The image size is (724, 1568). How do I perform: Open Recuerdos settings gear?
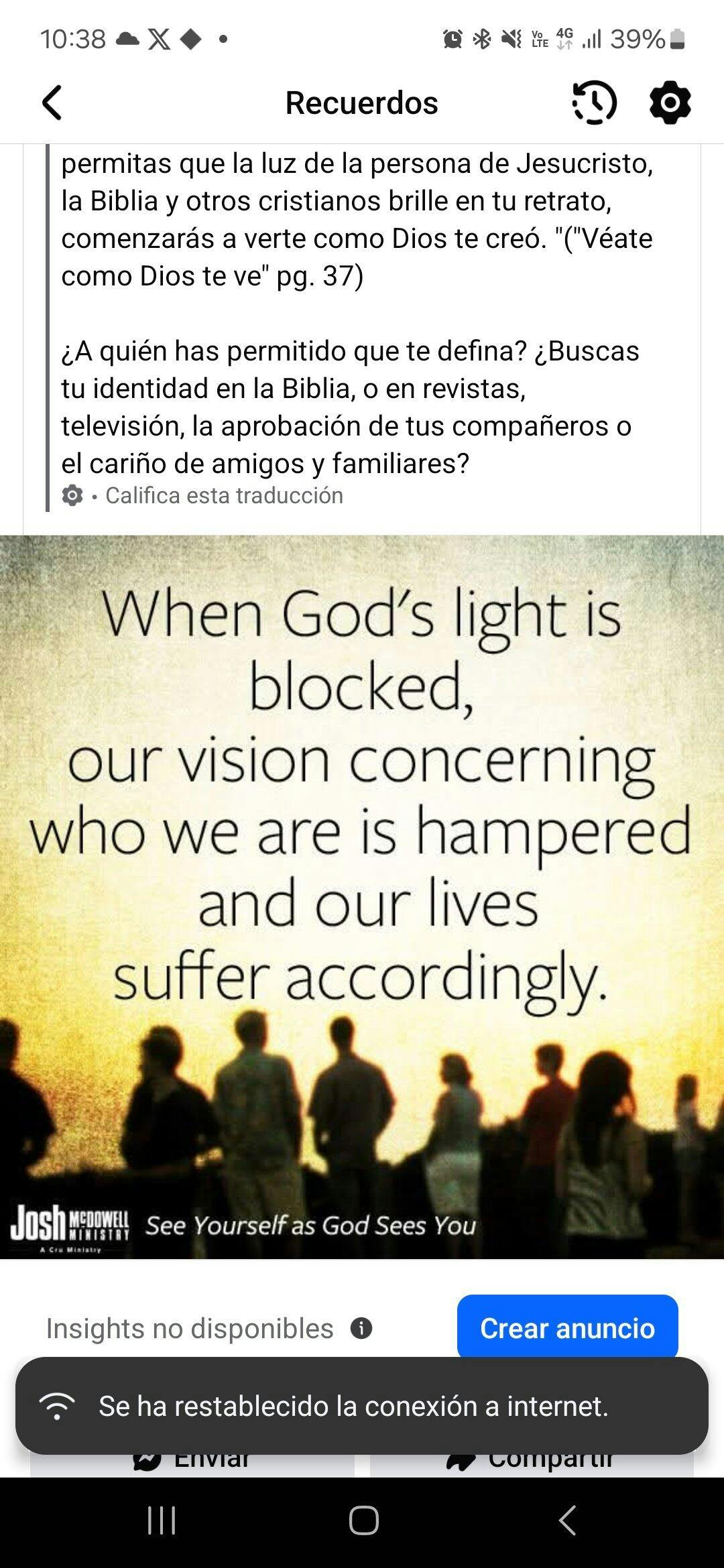(x=670, y=103)
